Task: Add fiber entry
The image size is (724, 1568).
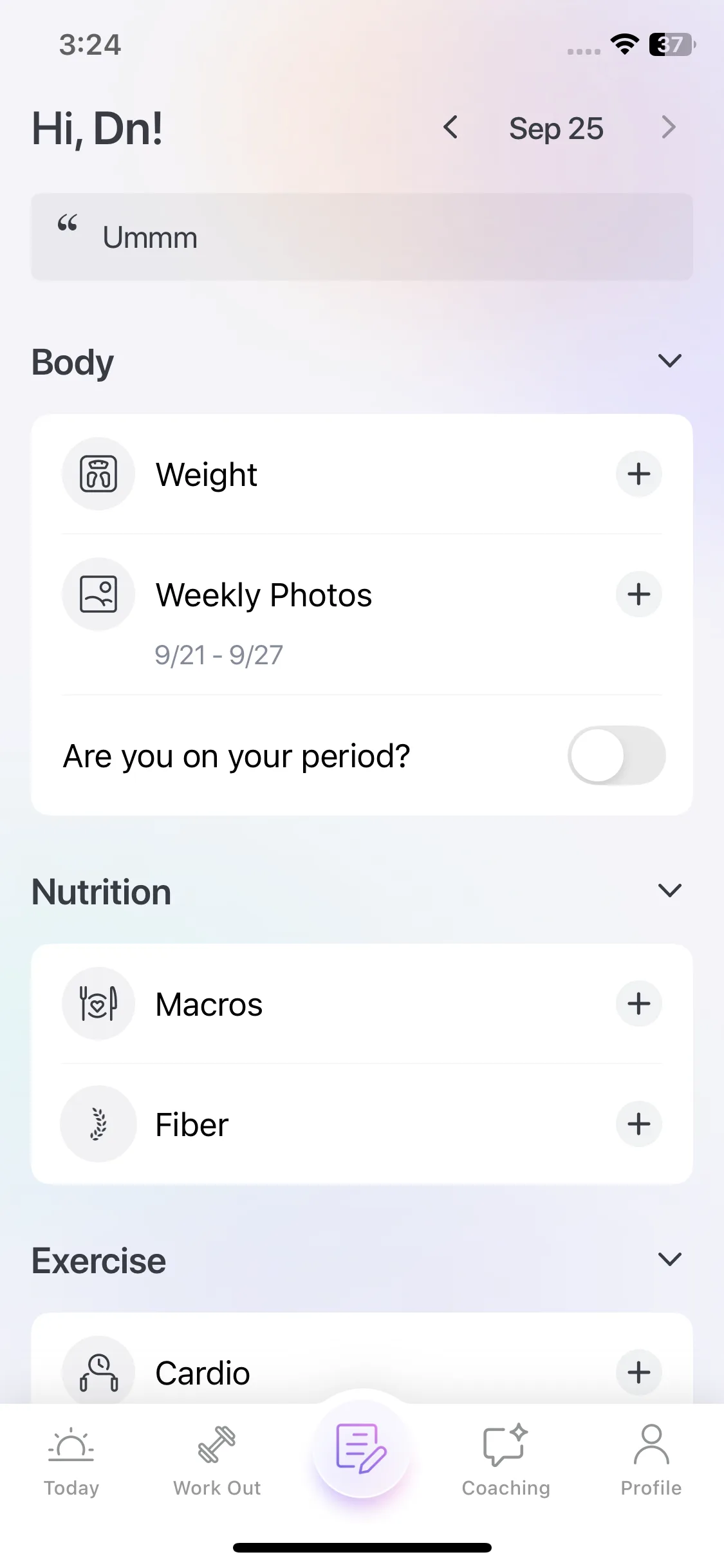Action: 638,1124
